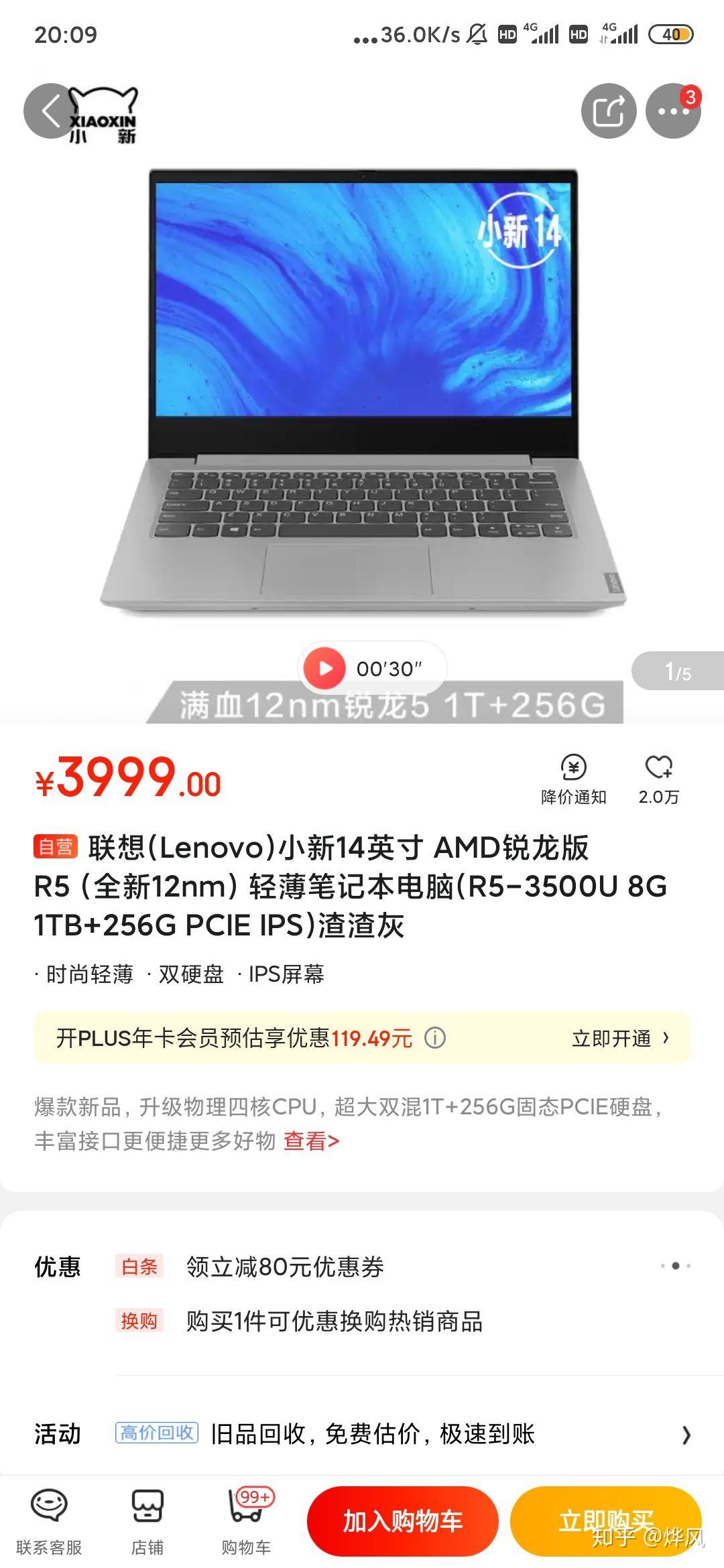The image size is (724, 1568).
Task: Go back using the top-left arrow
Action: pyautogui.click(x=51, y=111)
